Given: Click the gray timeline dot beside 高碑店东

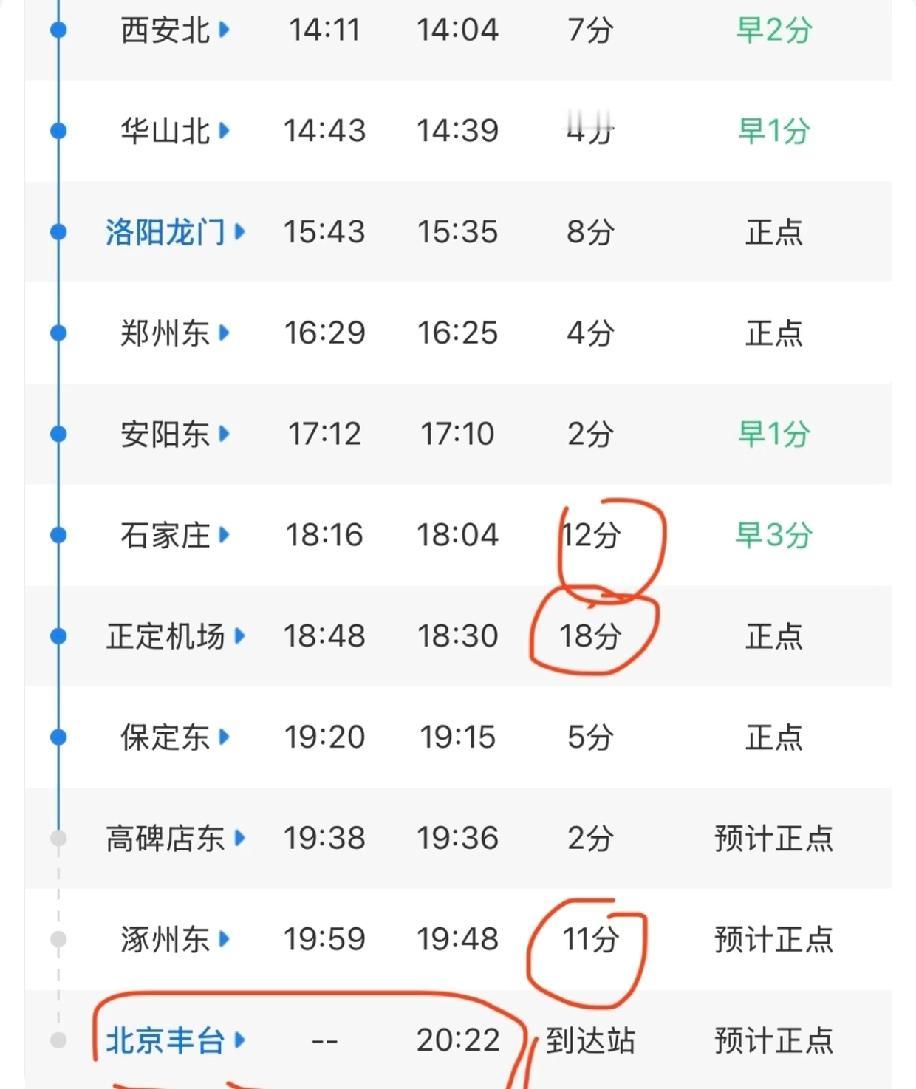Looking at the screenshot, I should 57,838.
